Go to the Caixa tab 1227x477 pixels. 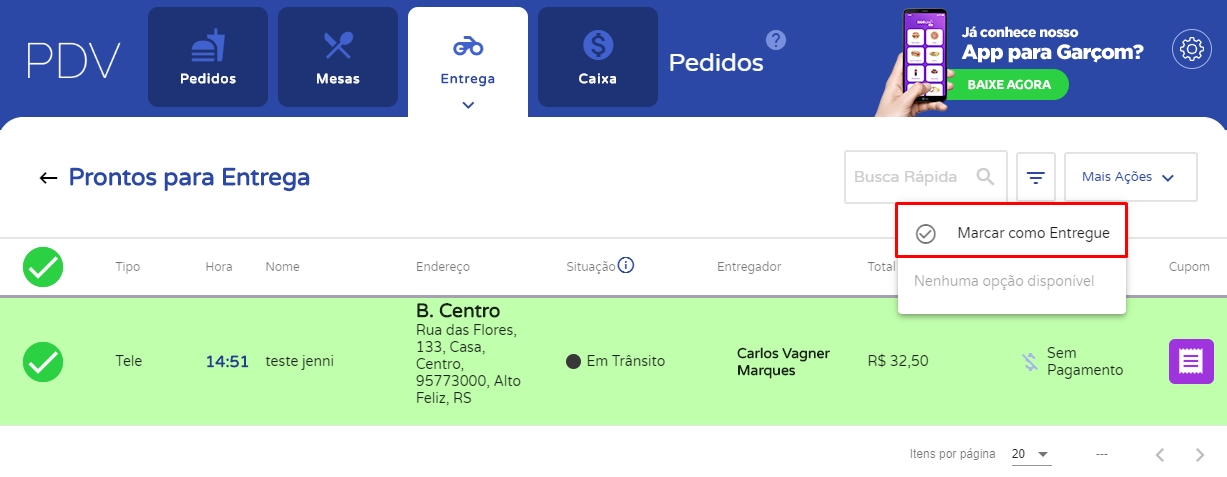598,57
